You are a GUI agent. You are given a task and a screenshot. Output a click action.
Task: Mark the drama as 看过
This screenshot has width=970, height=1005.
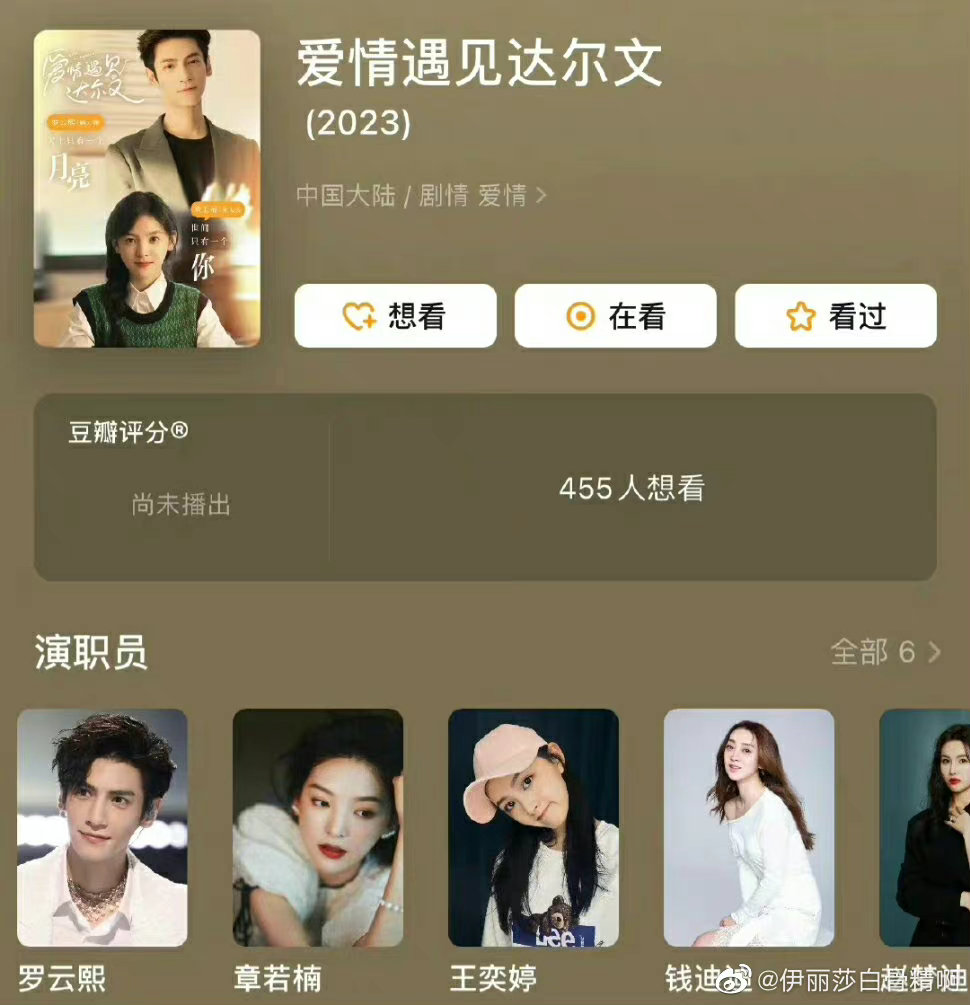836,316
